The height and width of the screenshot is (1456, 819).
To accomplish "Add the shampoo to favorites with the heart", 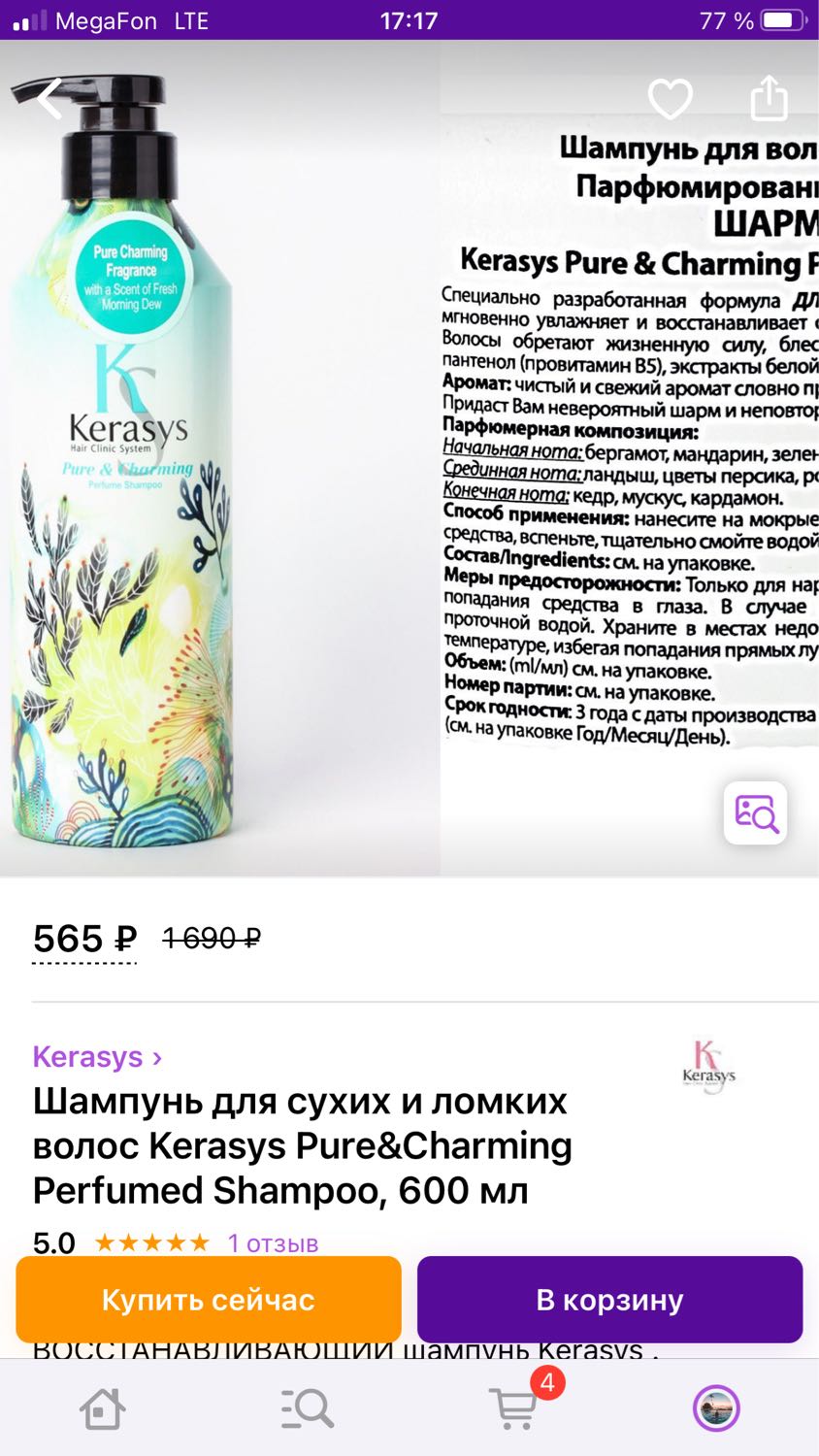I will [670, 98].
